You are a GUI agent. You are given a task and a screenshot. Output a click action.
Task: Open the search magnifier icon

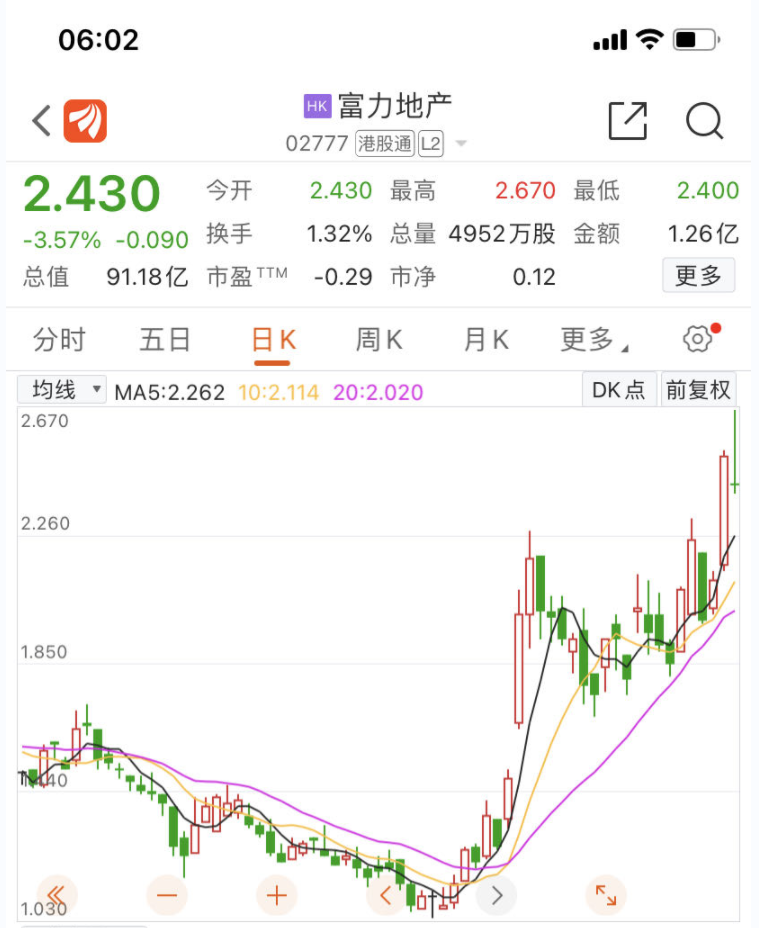tap(705, 121)
